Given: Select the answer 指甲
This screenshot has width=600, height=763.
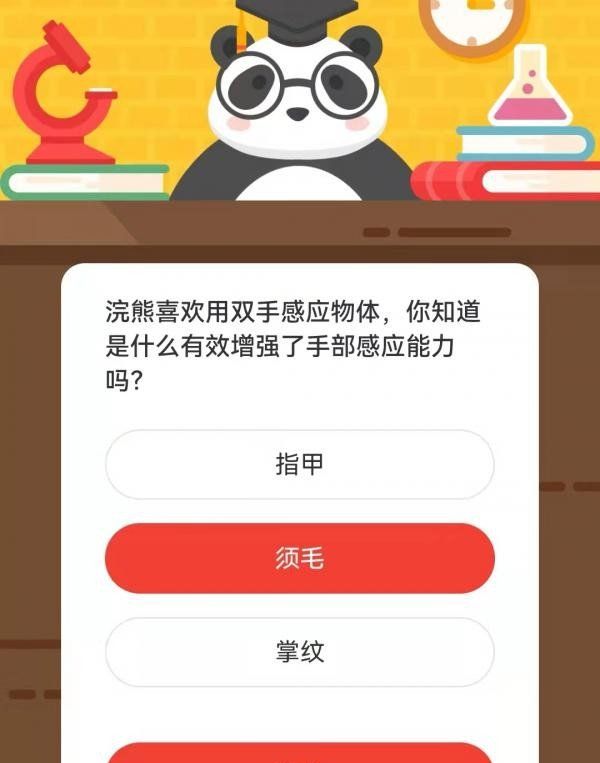Looking at the screenshot, I should point(299,465).
